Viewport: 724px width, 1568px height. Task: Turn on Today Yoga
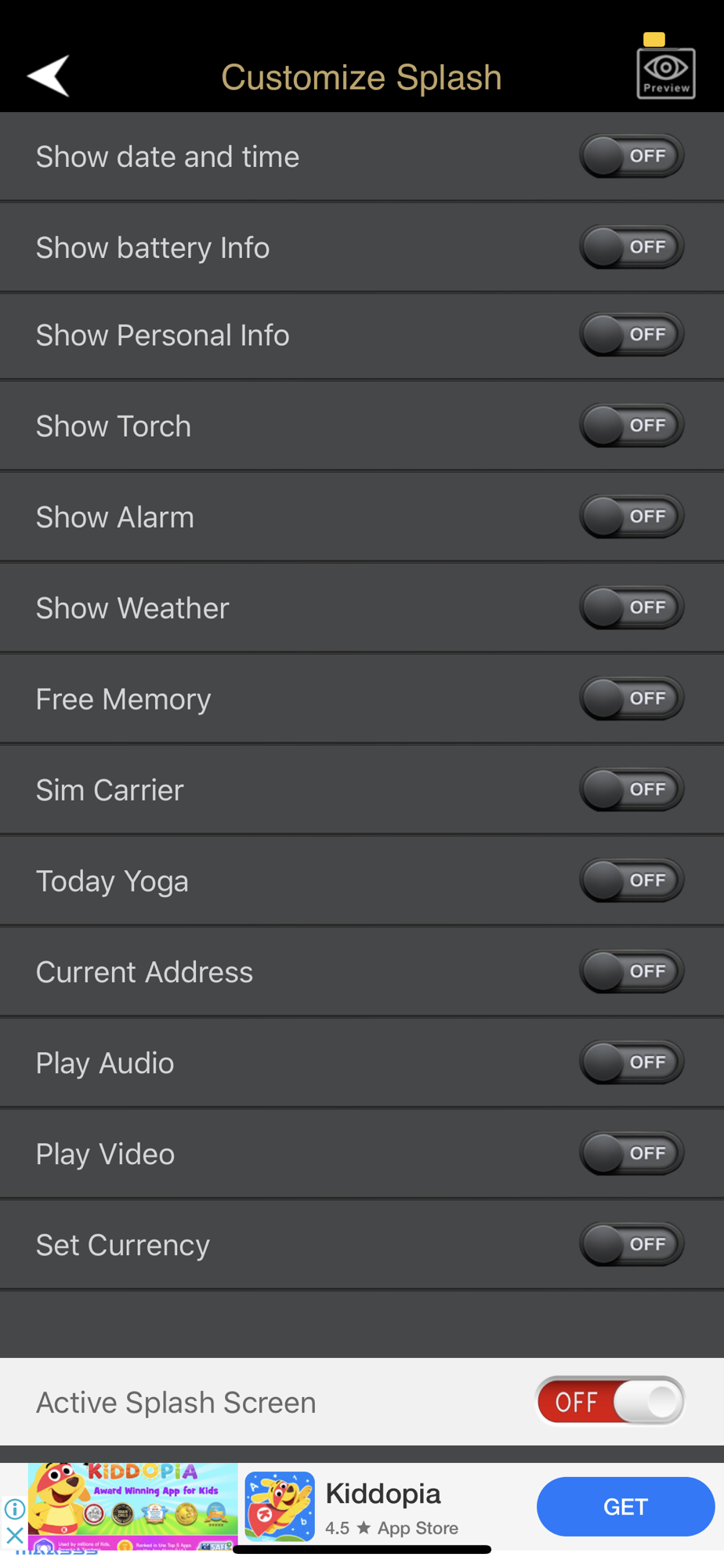(x=632, y=880)
